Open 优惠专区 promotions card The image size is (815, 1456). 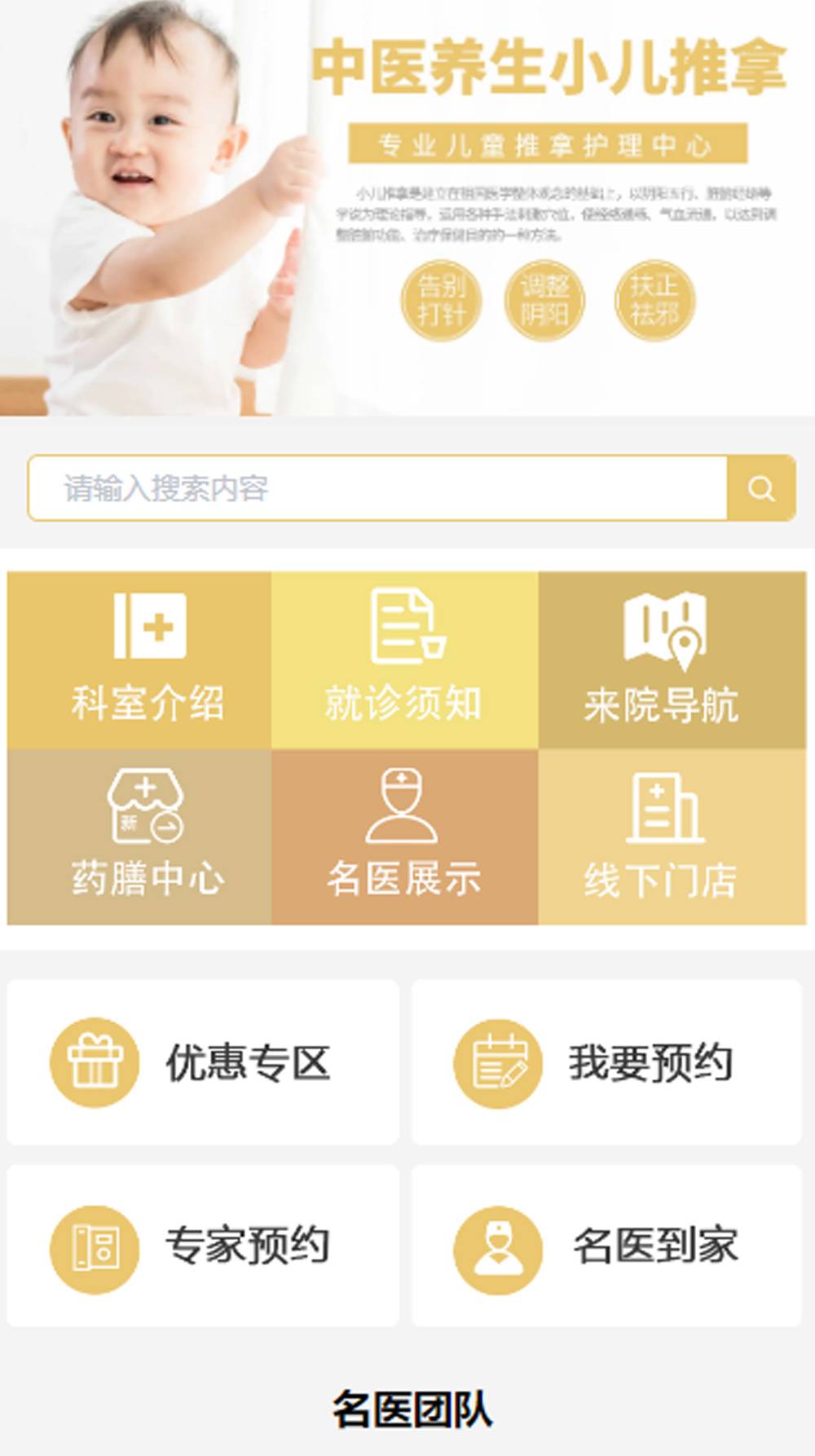pyautogui.click(x=203, y=1062)
